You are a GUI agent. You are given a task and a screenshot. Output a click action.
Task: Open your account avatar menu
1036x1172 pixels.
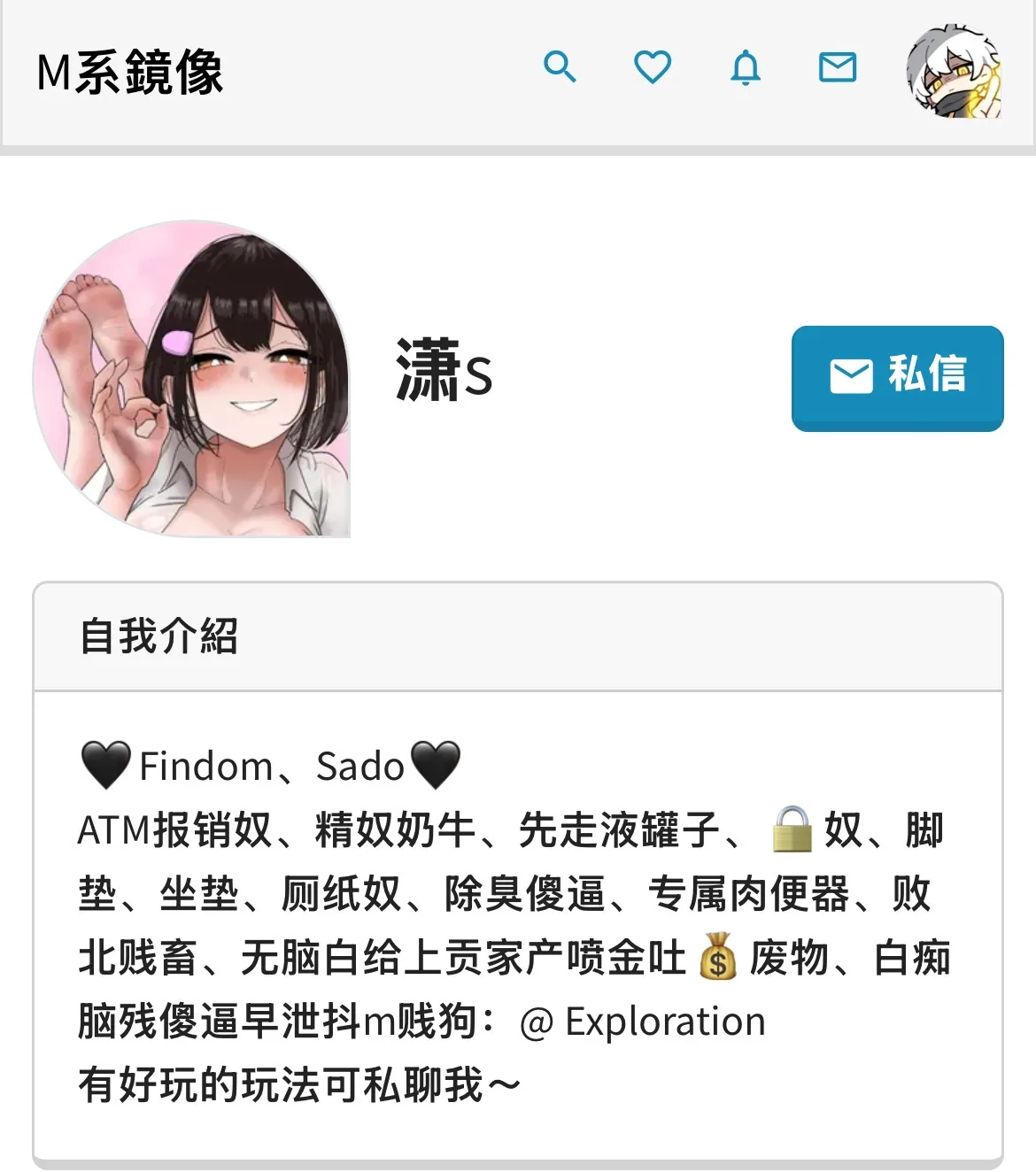pyautogui.click(x=955, y=71)
